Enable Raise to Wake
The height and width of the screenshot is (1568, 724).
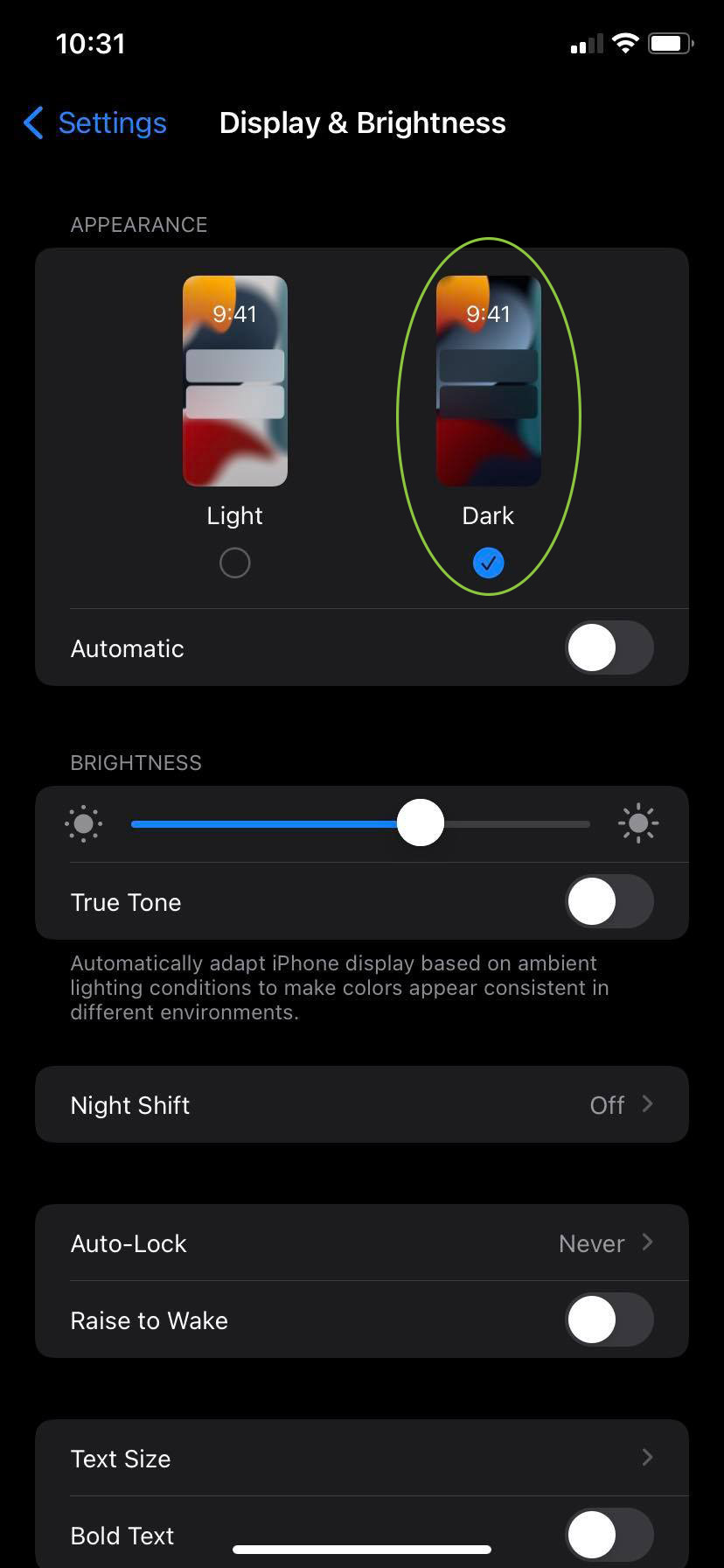609,1319
